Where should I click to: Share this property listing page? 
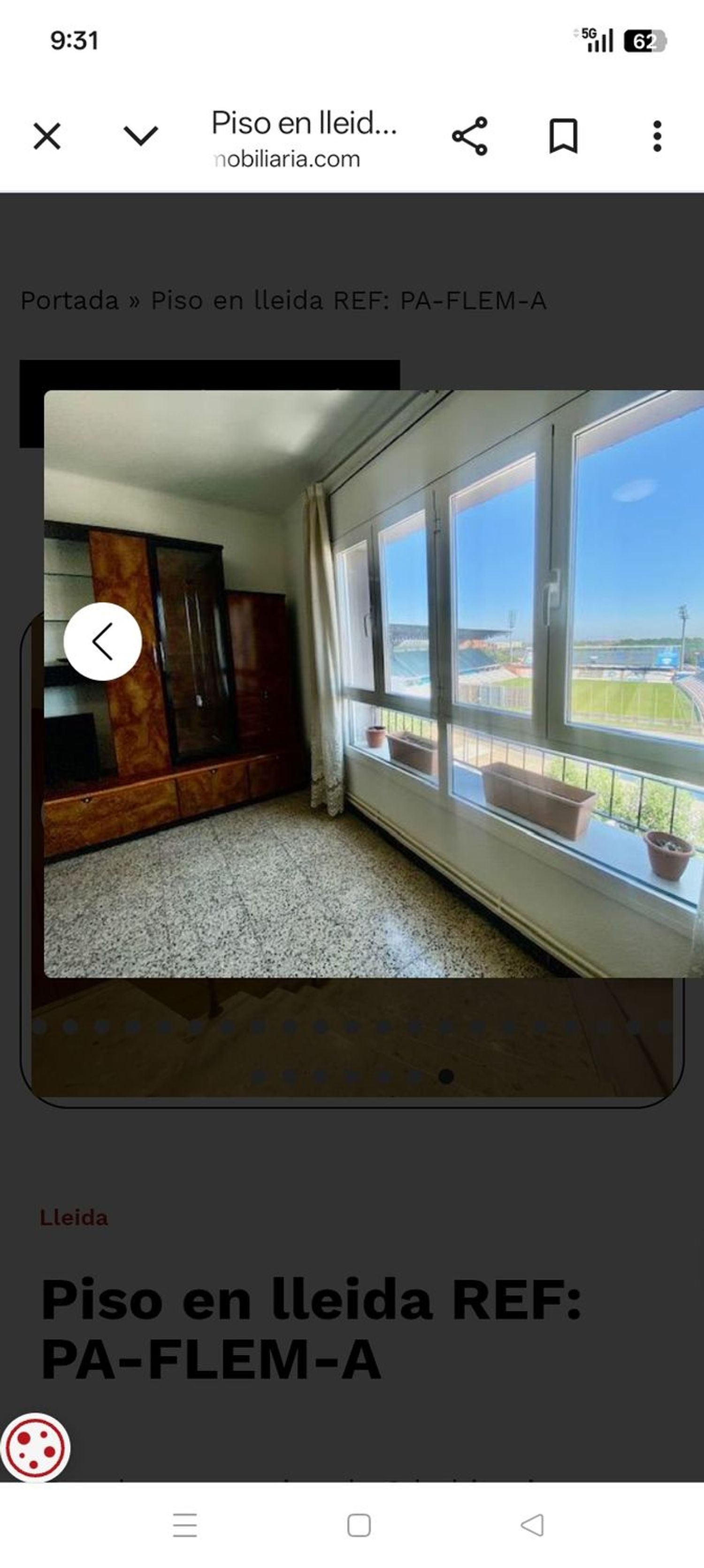click(x=469, y=136)
